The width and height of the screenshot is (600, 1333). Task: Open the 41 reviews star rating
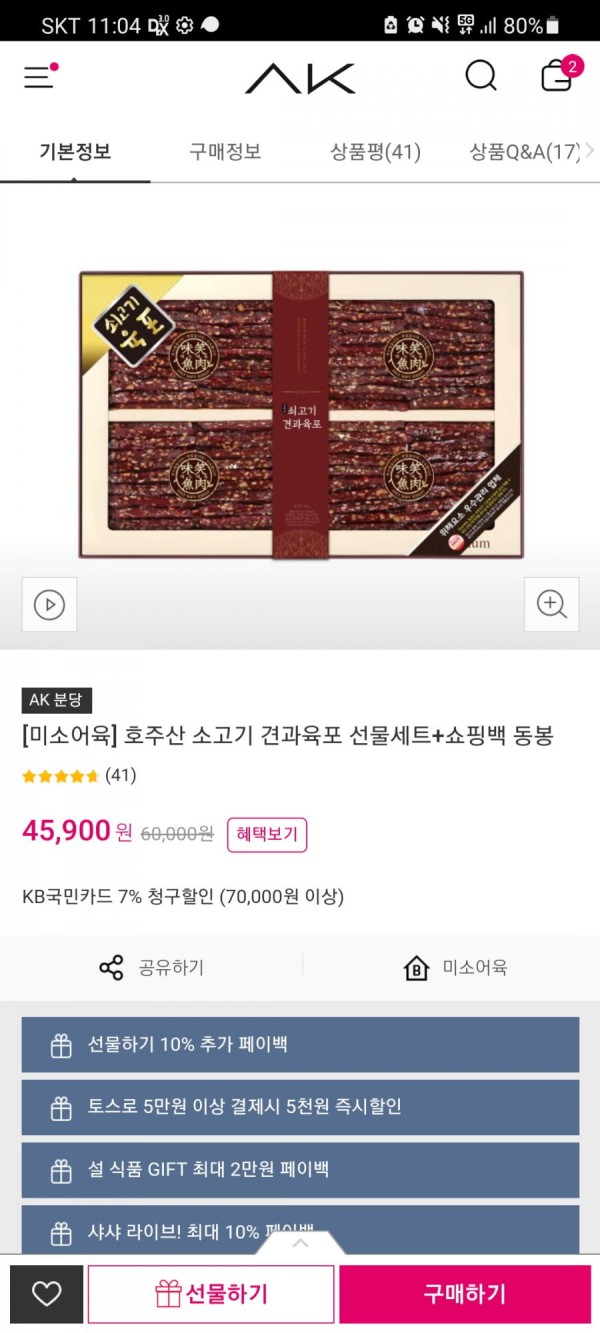point(78,775)
